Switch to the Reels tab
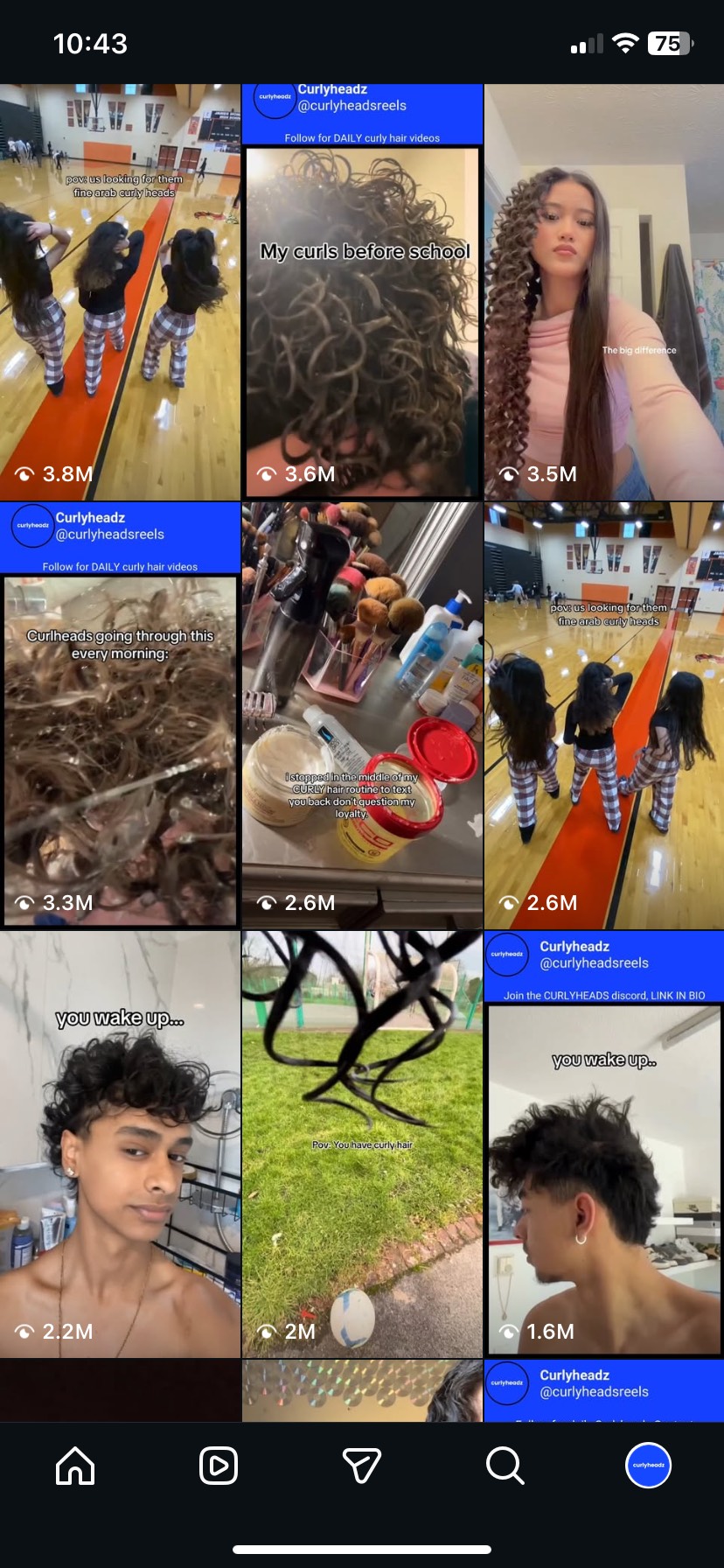Screen dimensions: 724x1568 219,1465
